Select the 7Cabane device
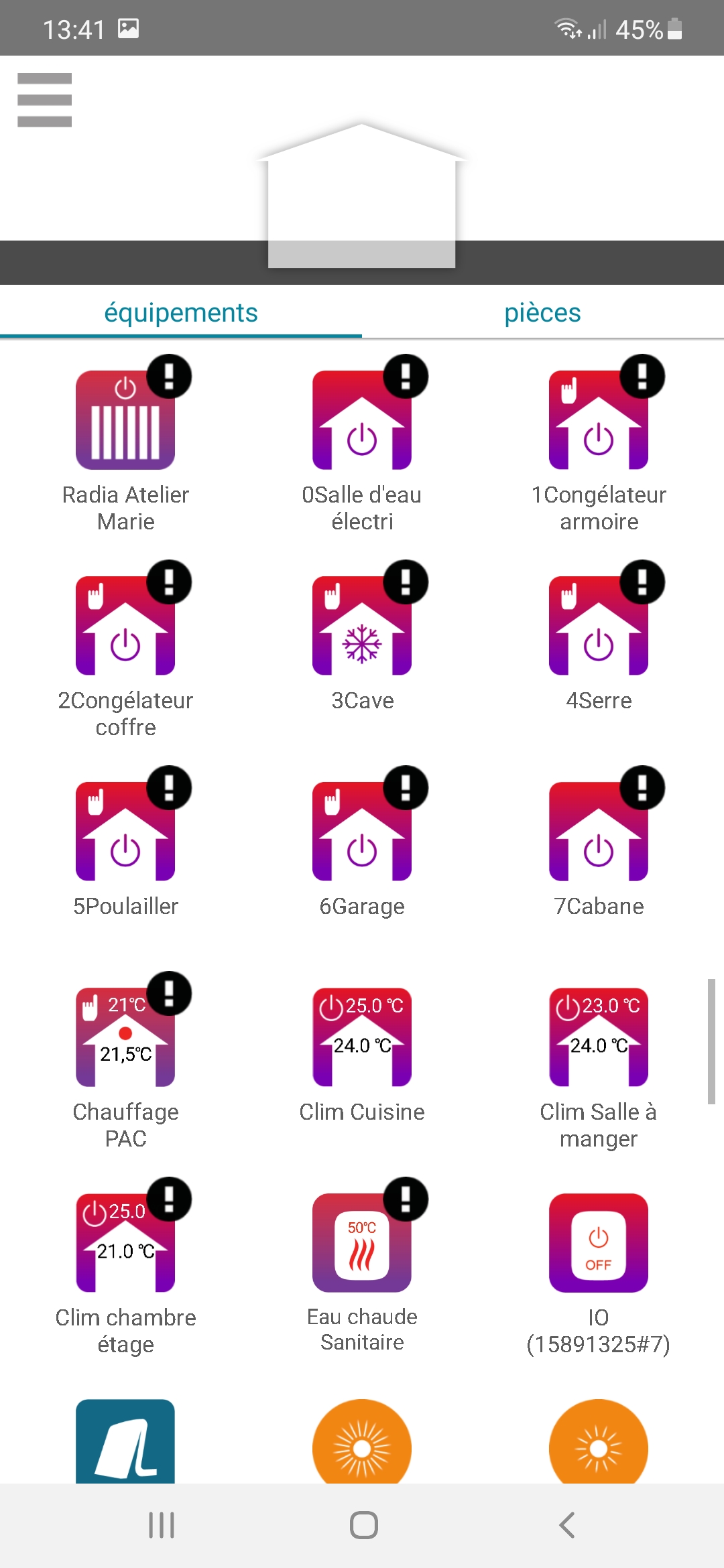The image size is (724, 1568). (599, 832)
